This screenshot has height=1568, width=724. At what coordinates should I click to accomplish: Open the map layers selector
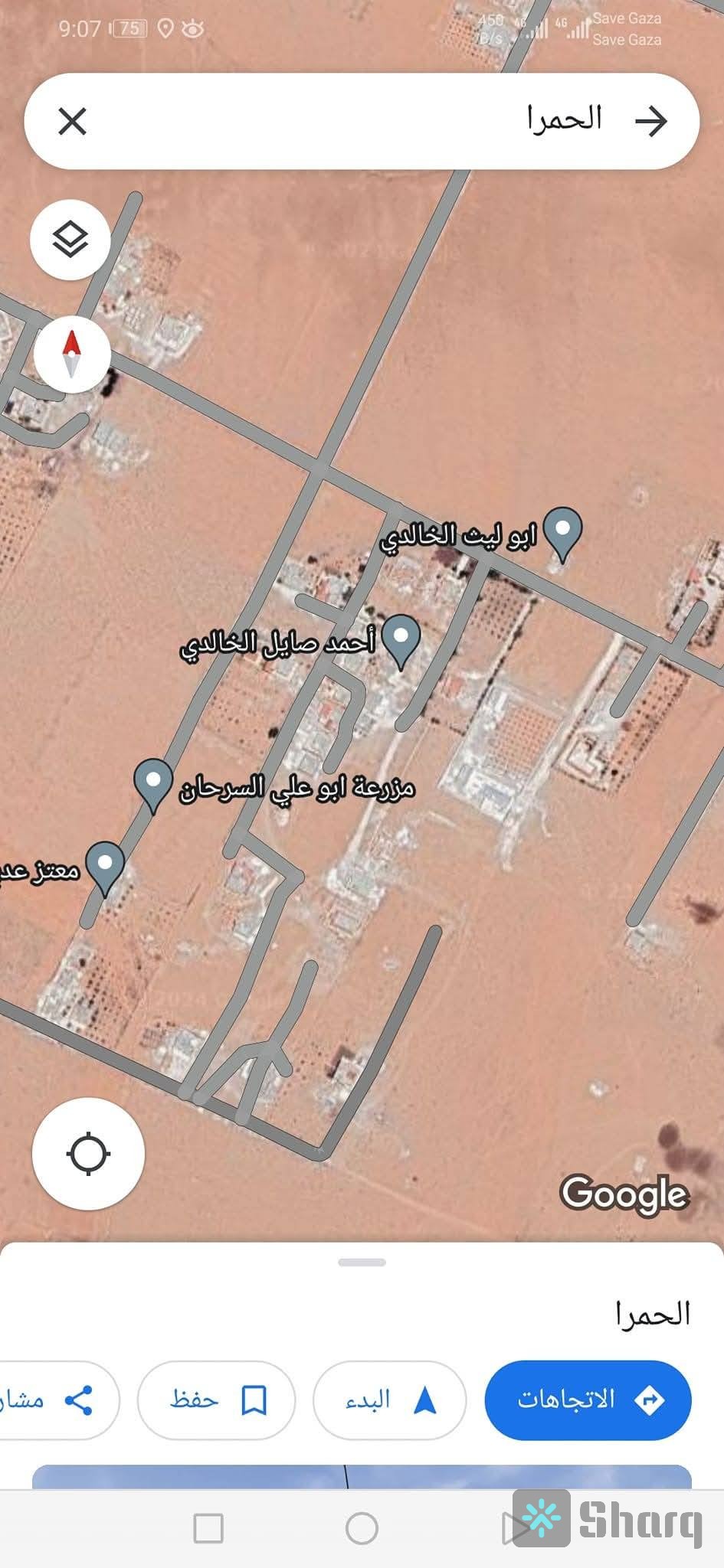point(70,240)
